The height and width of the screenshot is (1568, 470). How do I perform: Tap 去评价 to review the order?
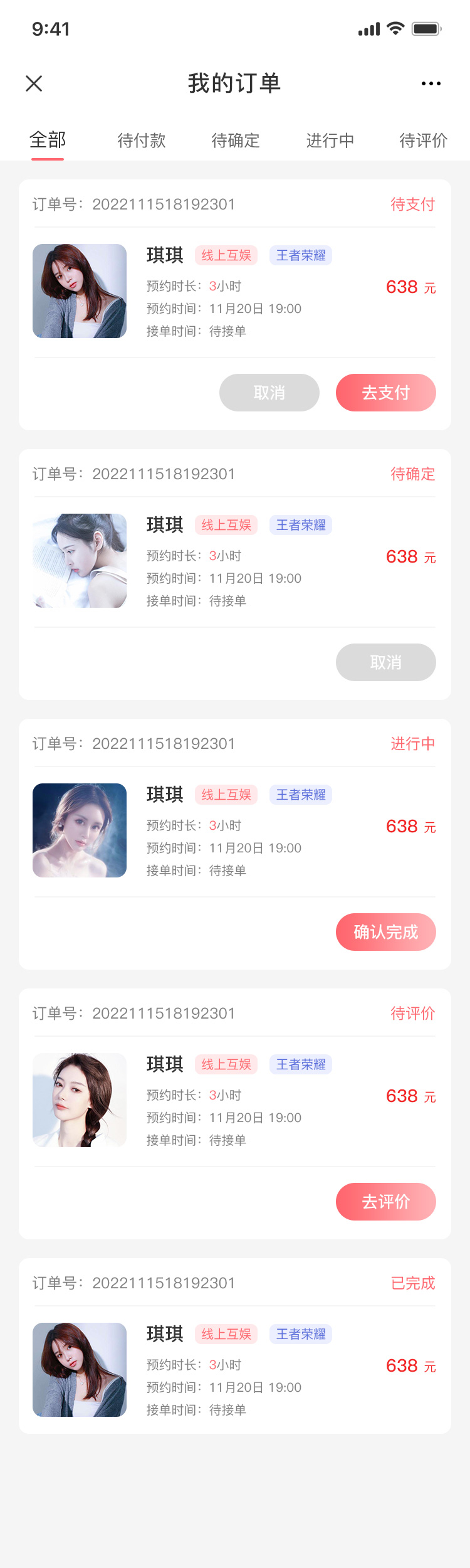386,1202
